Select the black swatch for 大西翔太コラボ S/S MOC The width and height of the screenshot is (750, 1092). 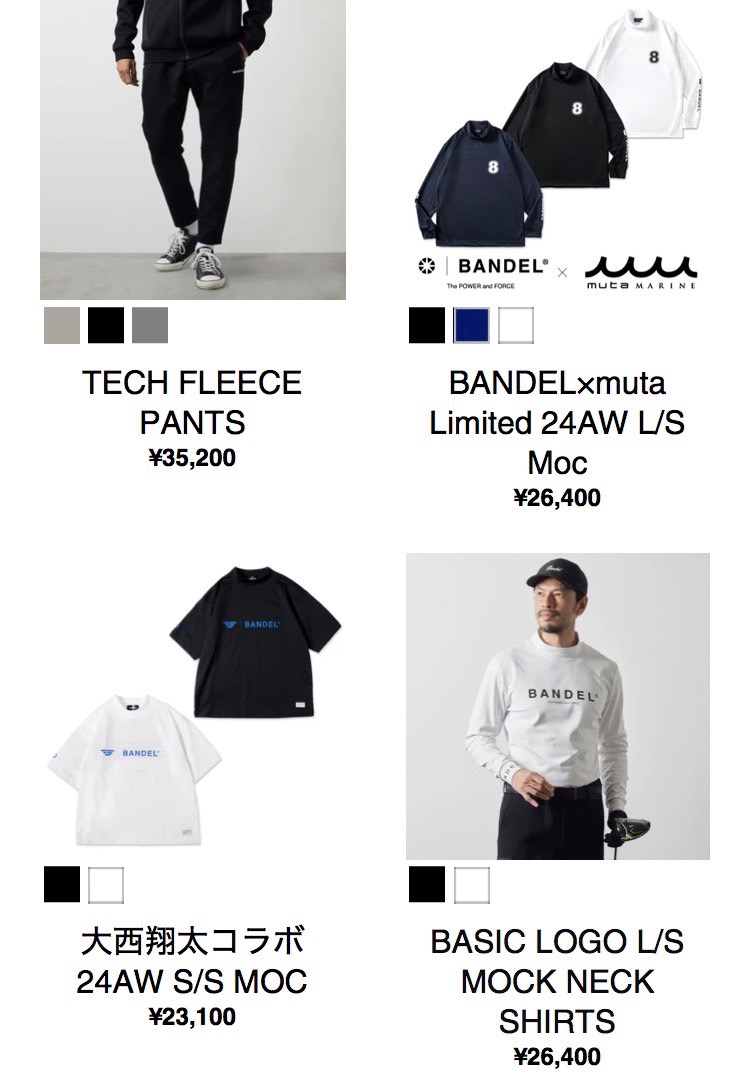62,884
